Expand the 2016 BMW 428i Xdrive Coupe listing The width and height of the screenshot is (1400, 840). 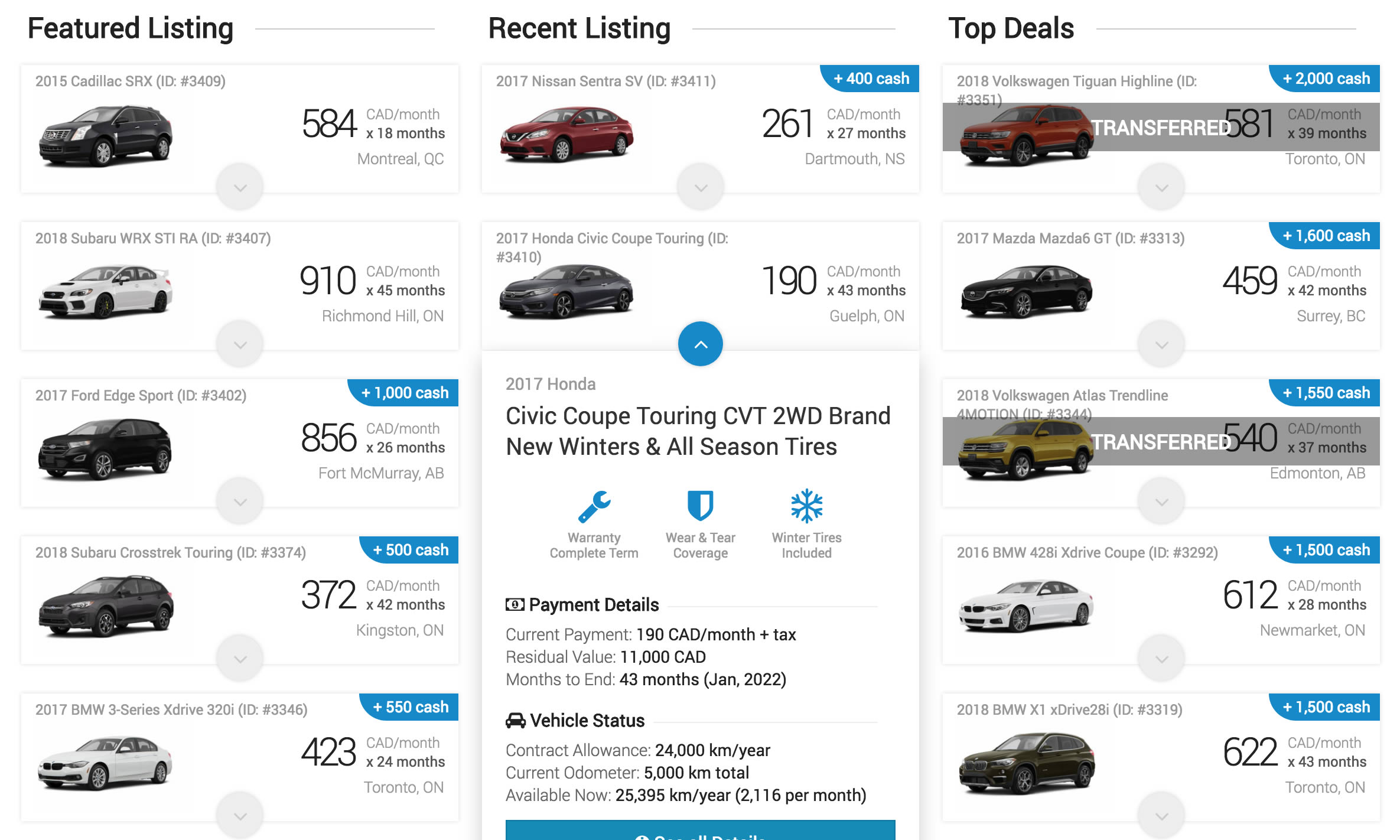click(x=1161, y=659)
